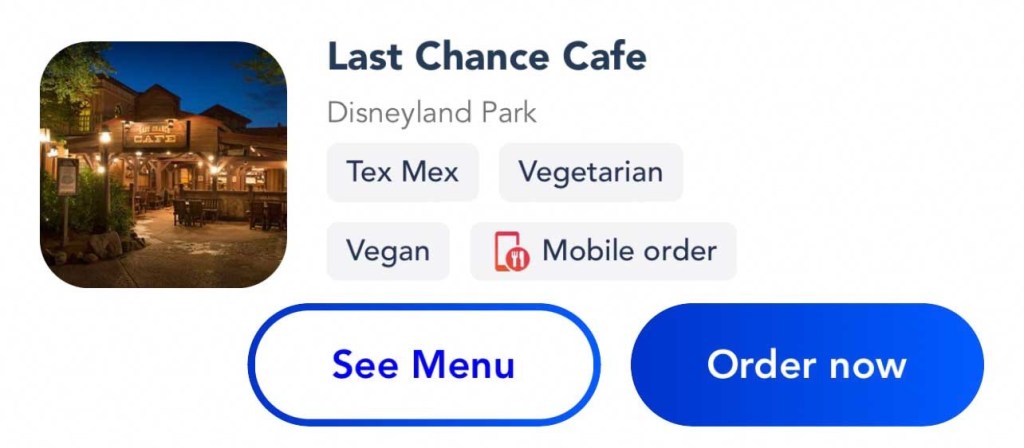Select the Tex Mex chip

click(402, 172)
